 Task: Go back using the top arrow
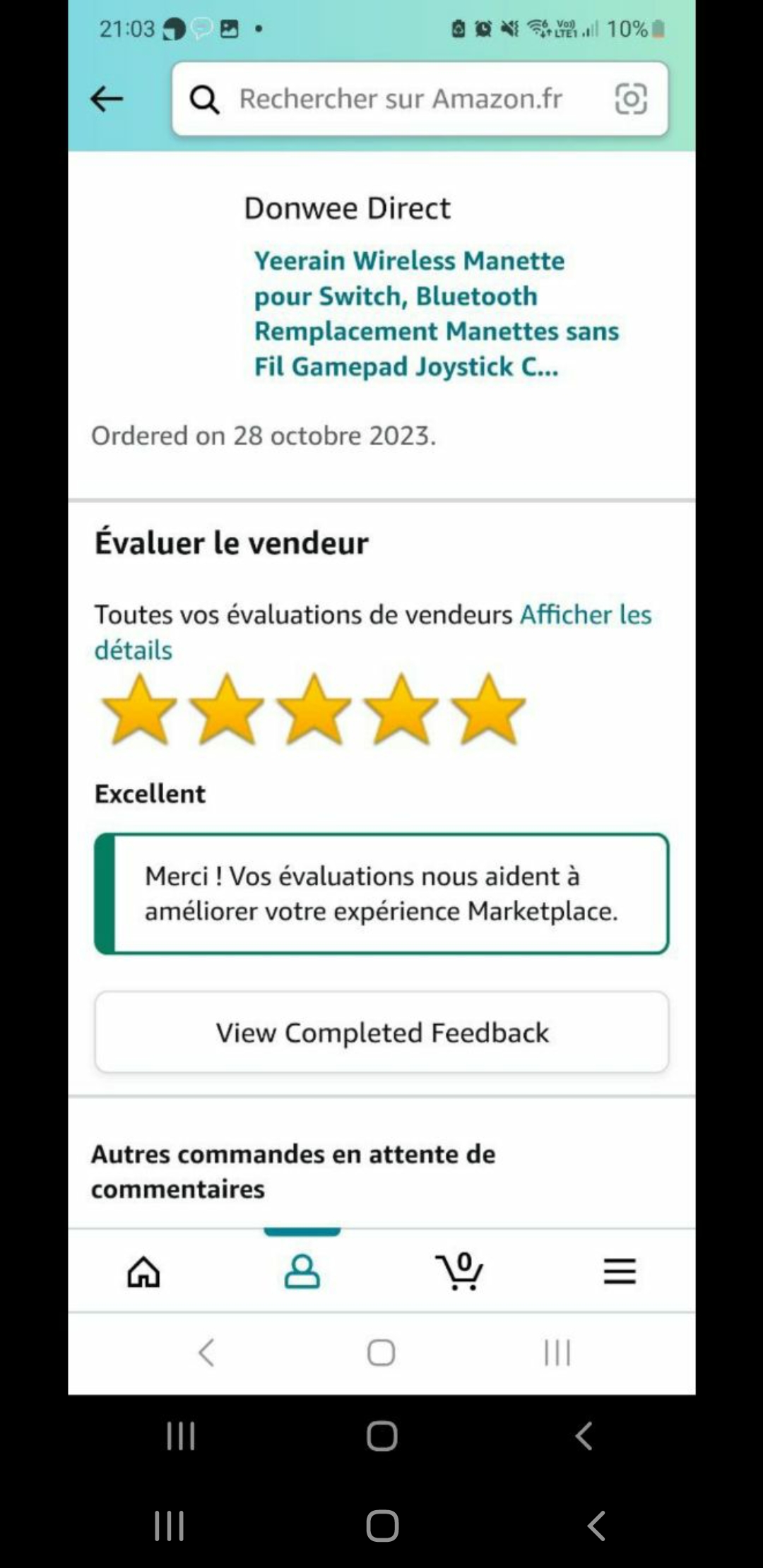tap(107, 99)
